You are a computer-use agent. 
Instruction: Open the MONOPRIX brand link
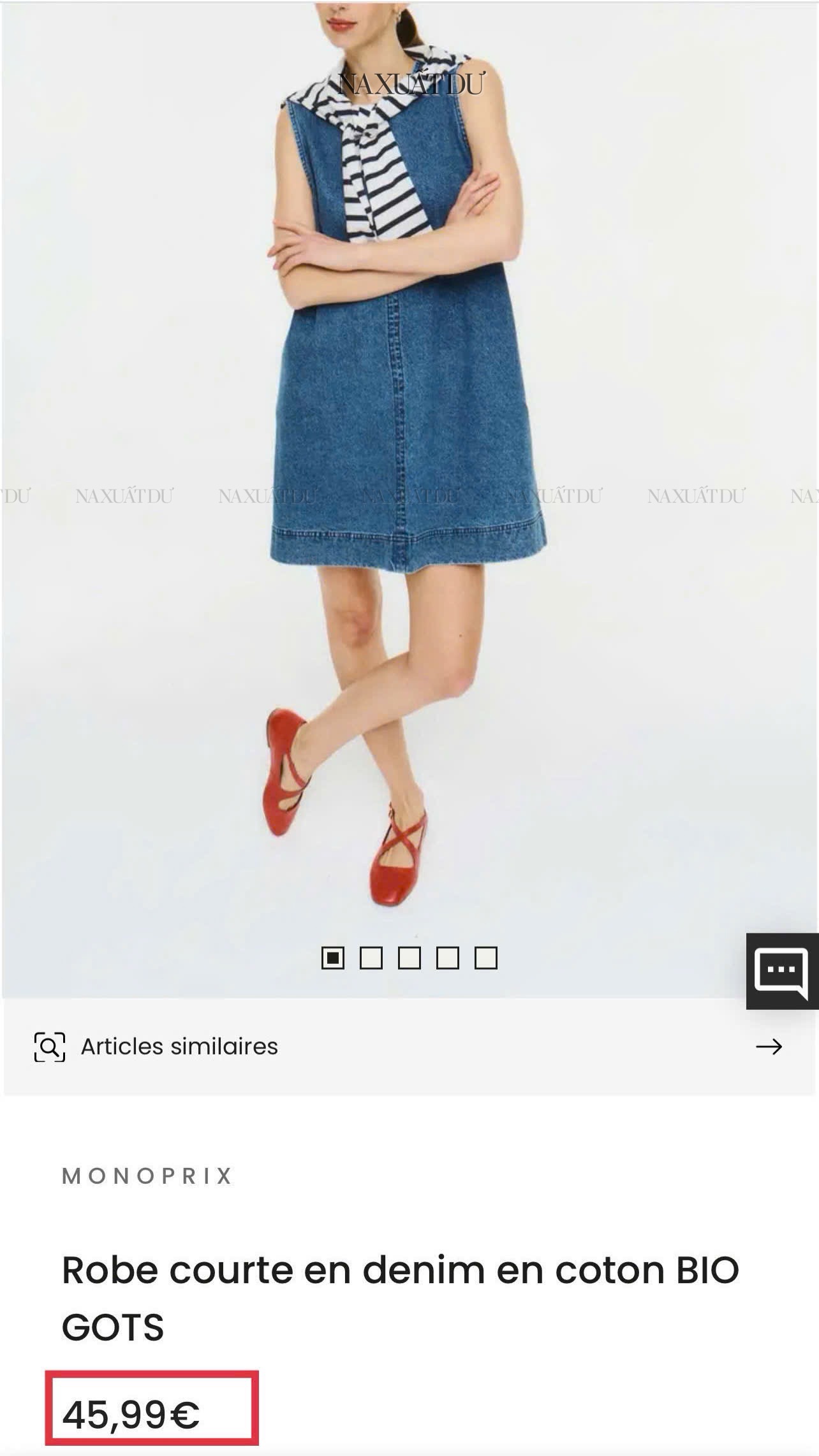tap(147, 1176)
